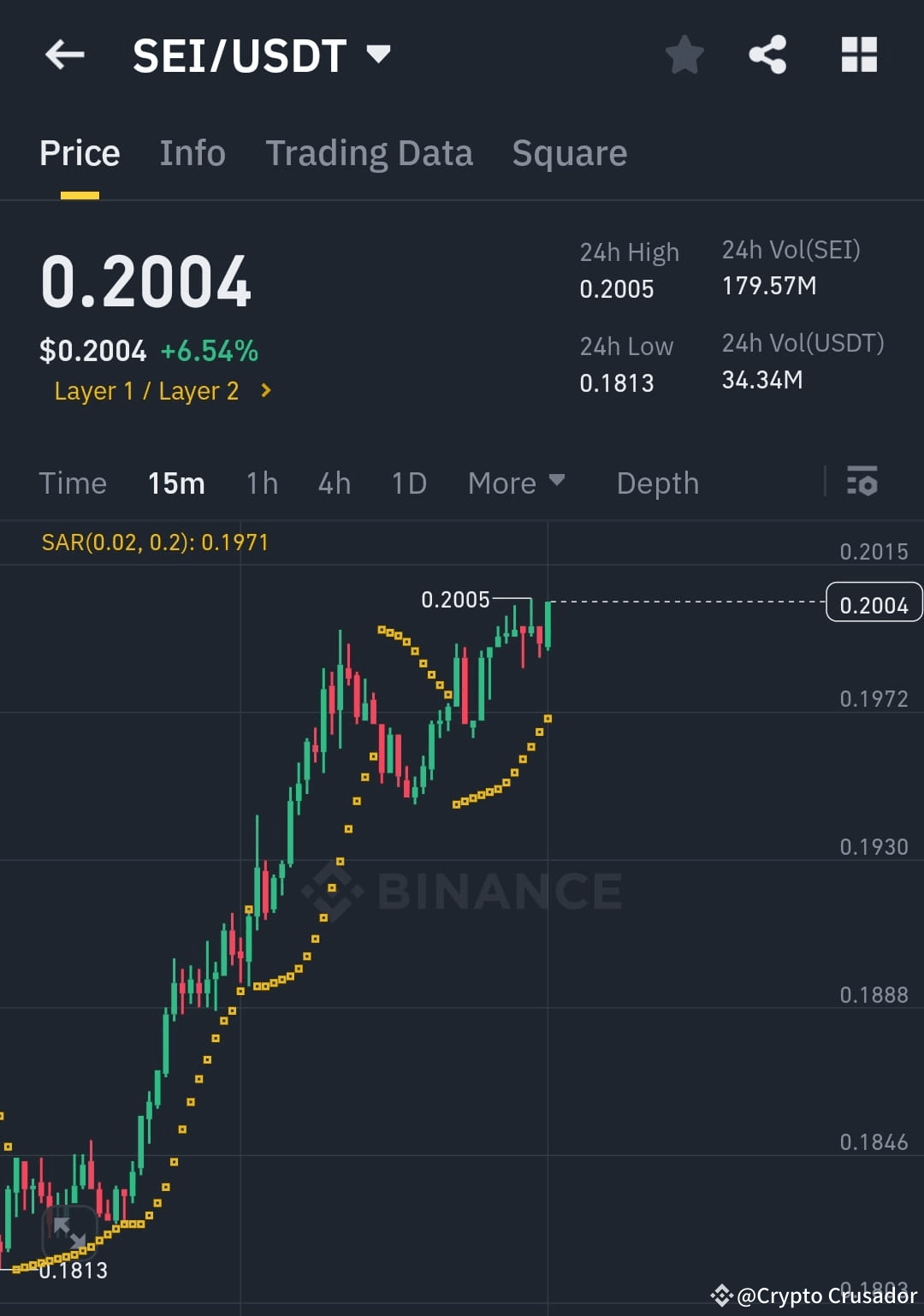Select the SAR indicator label on chart

[154, 542]
